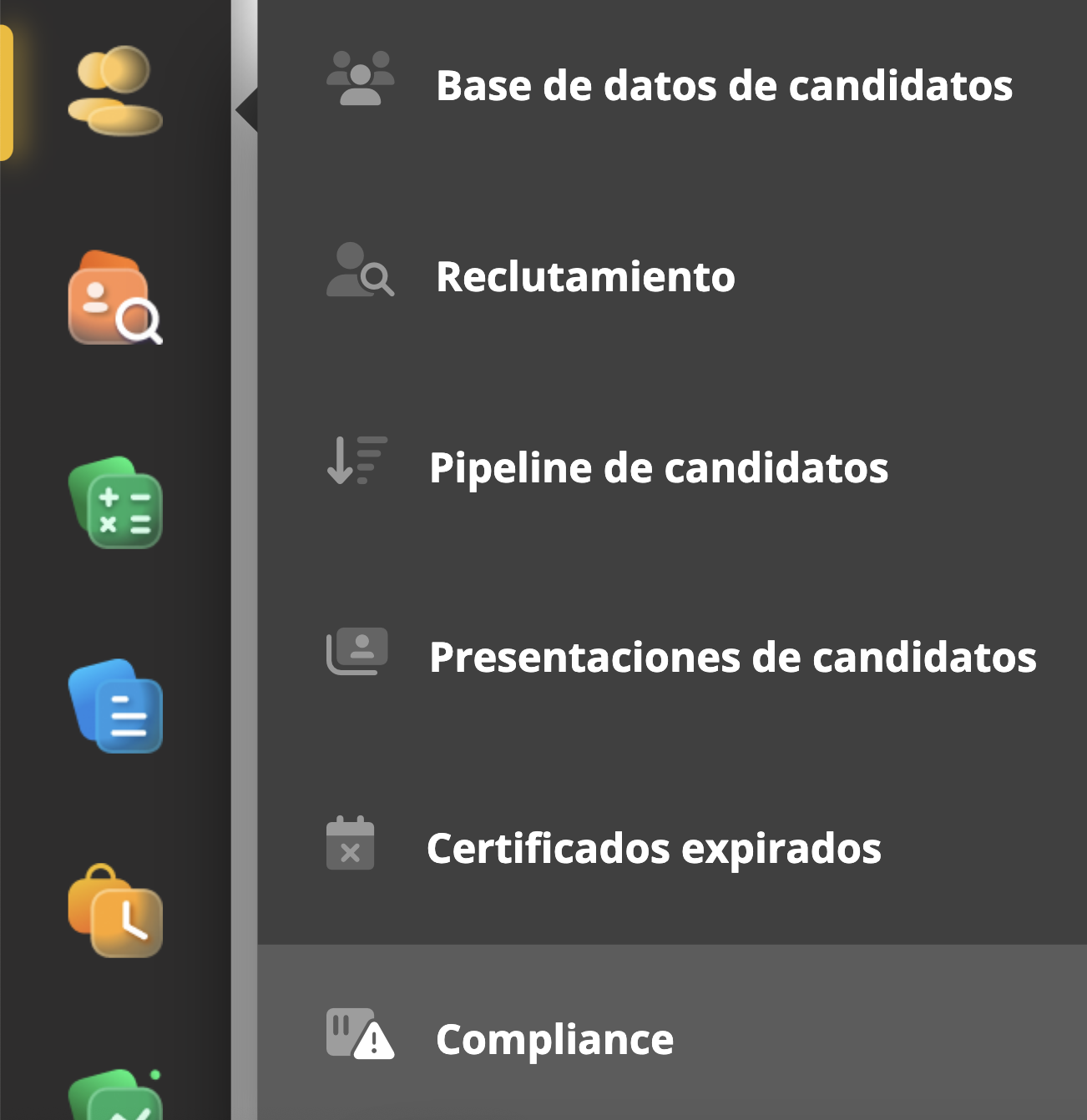
Task: Open Base de datos de candidatos
Action: pyautogui.click(x=723, y=86)
